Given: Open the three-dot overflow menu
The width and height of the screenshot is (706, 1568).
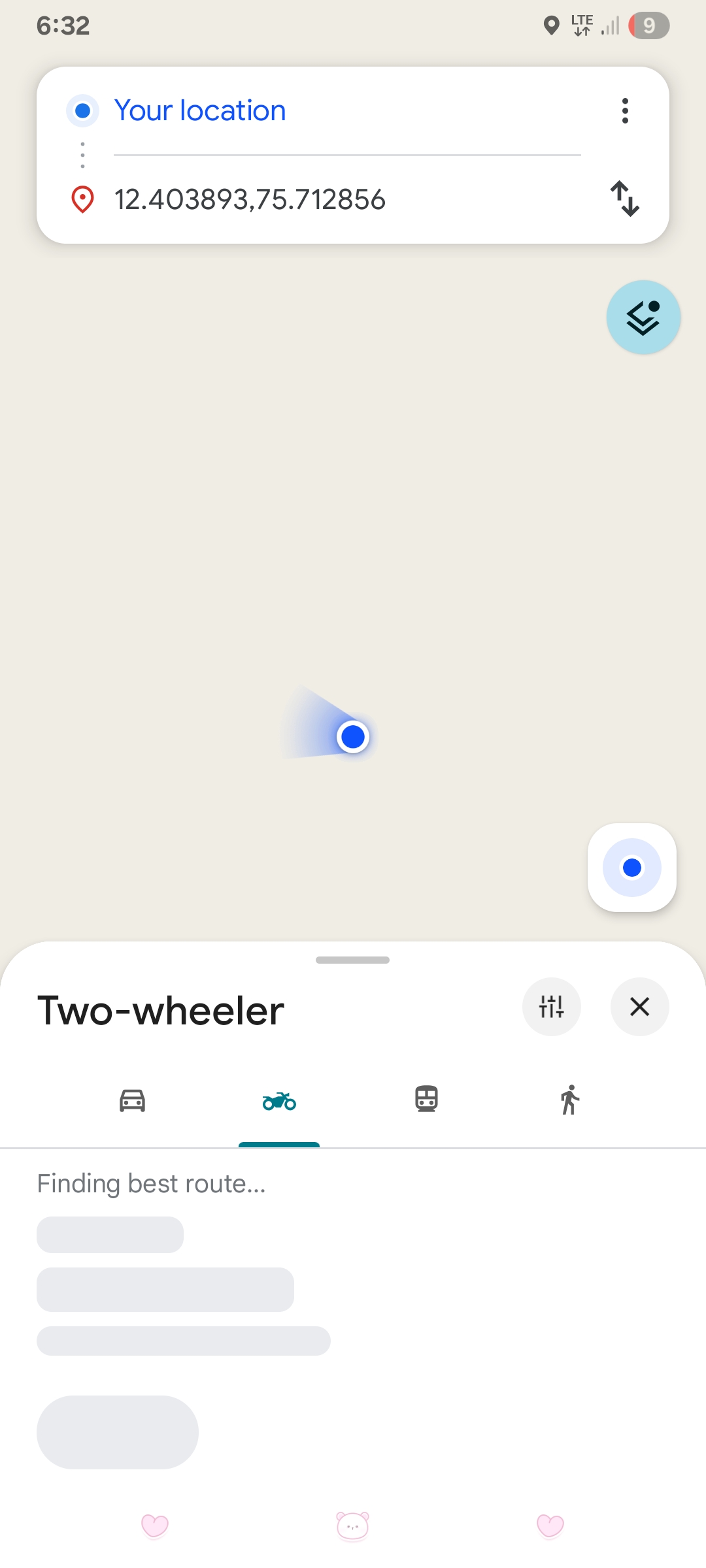Looking at the screenshot, I should click(x=625, y=110).
